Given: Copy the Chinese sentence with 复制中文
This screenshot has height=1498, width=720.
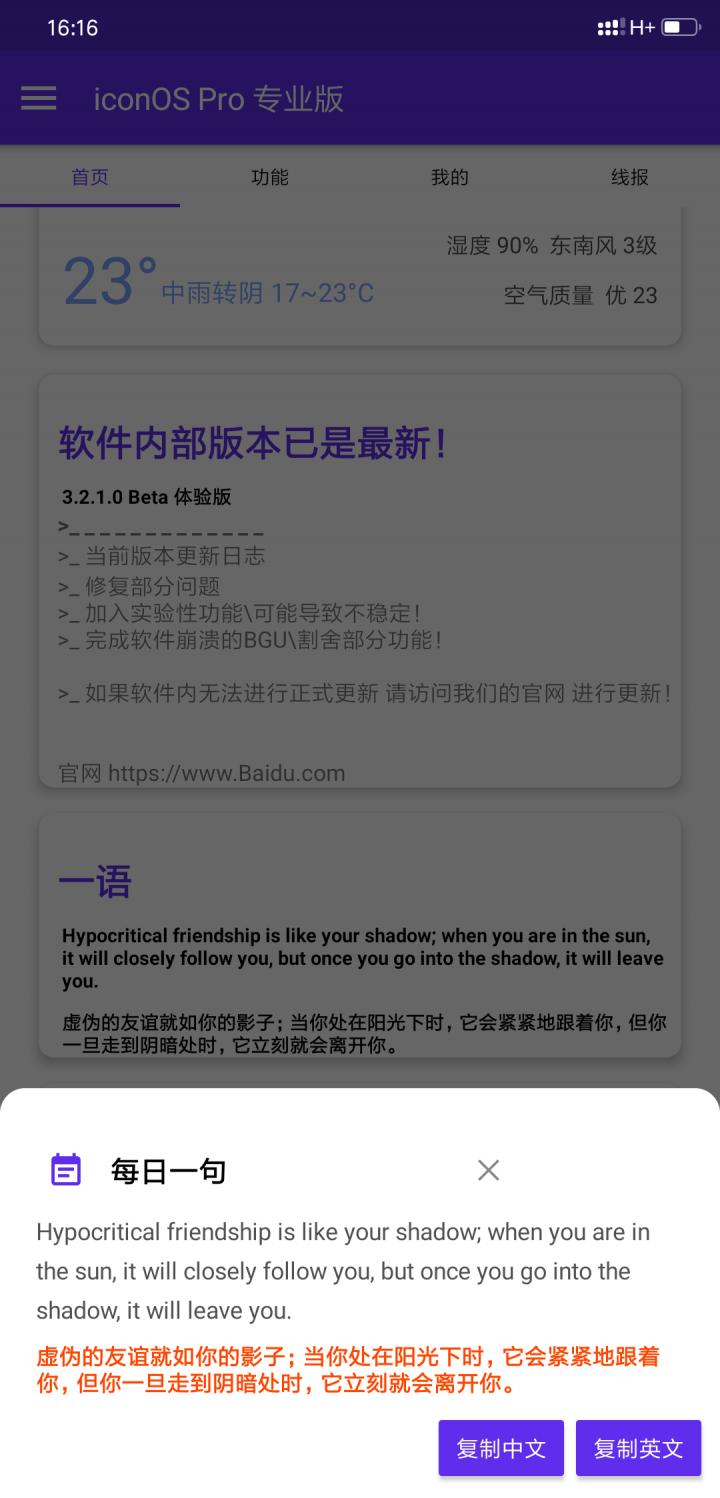Looking at the screenshot, I should coord(501,1448).
